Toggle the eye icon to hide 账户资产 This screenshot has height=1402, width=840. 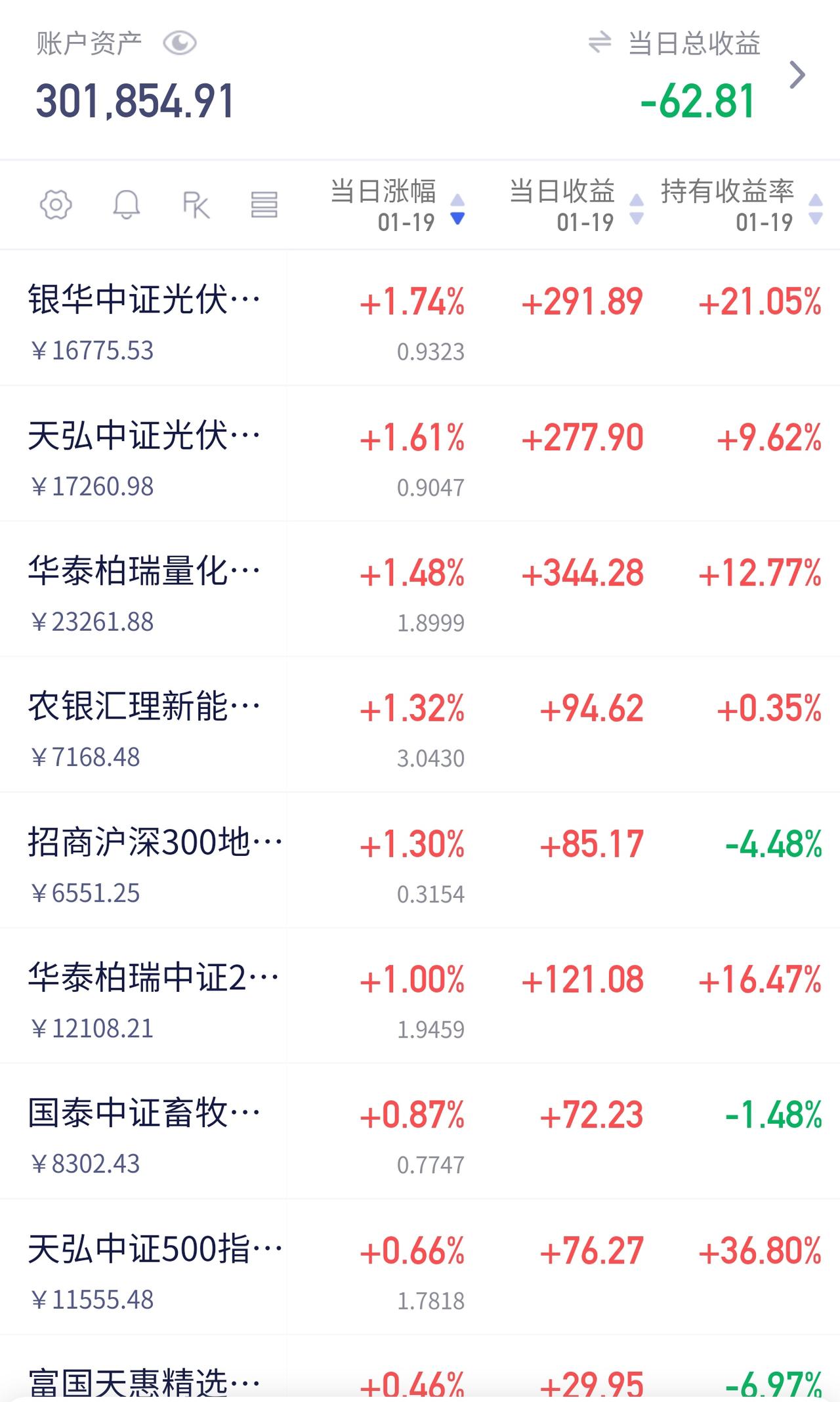coord(180,42)
